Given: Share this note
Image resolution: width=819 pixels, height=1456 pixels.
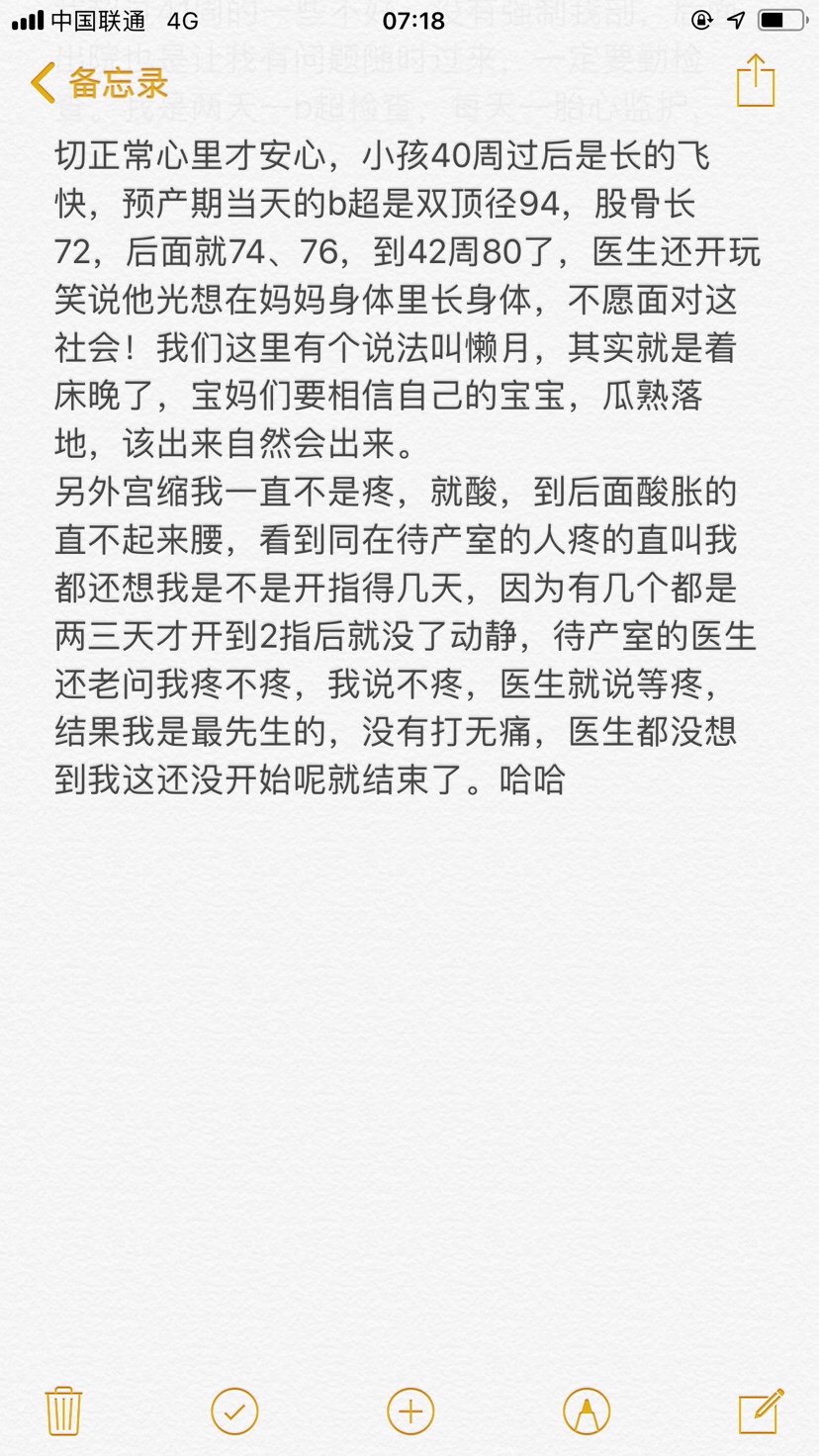Looking at the screenshot, I should point(756,80).
